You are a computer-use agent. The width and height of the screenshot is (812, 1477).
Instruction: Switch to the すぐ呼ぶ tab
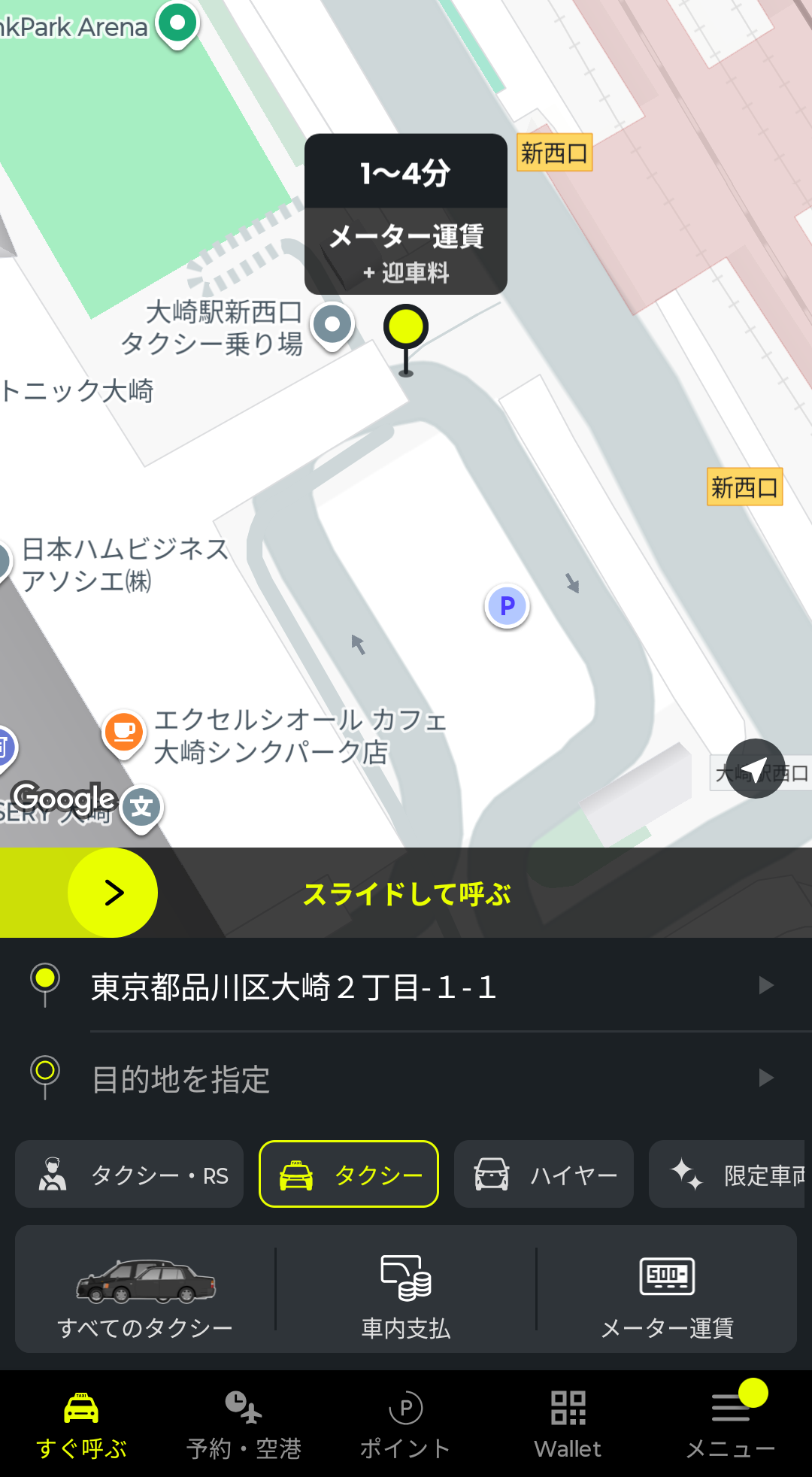click(81, 1424)
